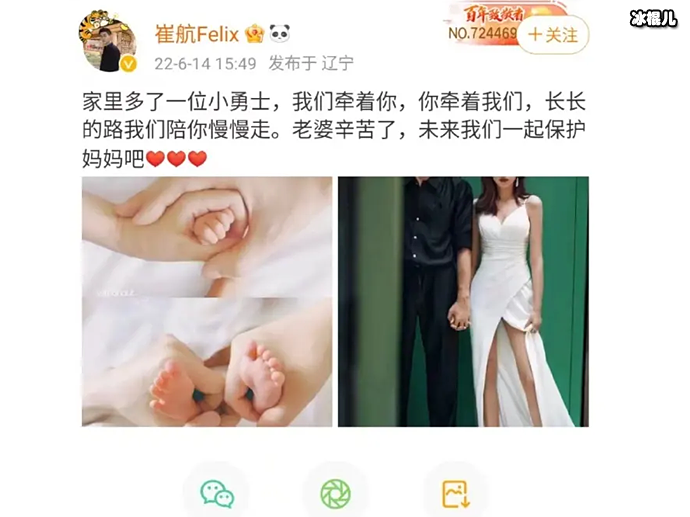Image resolution: width=690 pixels, height=517 pixels.
Task: Share the post to WeChat Moments
Action: (x=335, y=493)
